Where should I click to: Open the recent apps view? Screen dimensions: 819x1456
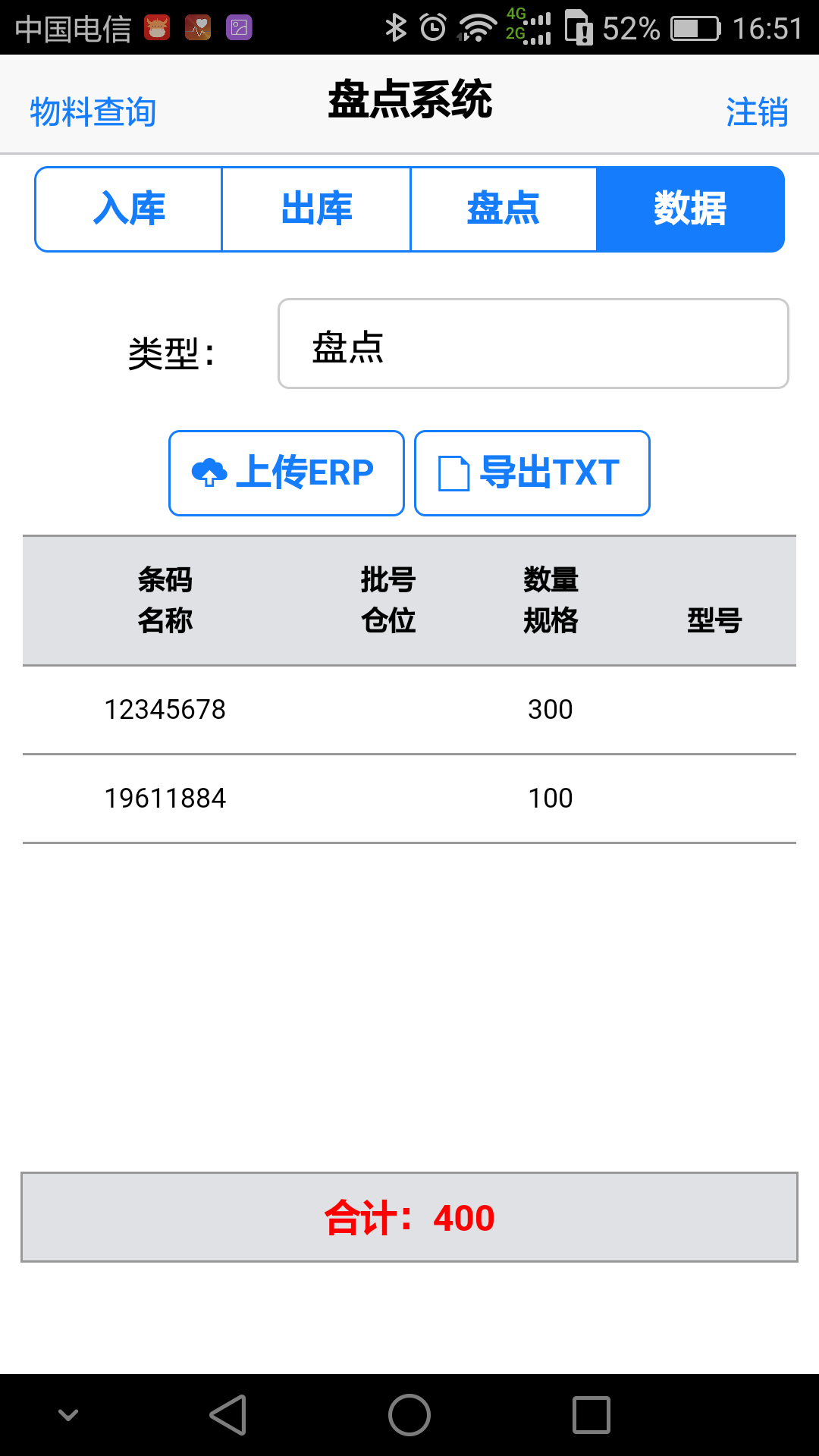tap(591, 1415)
